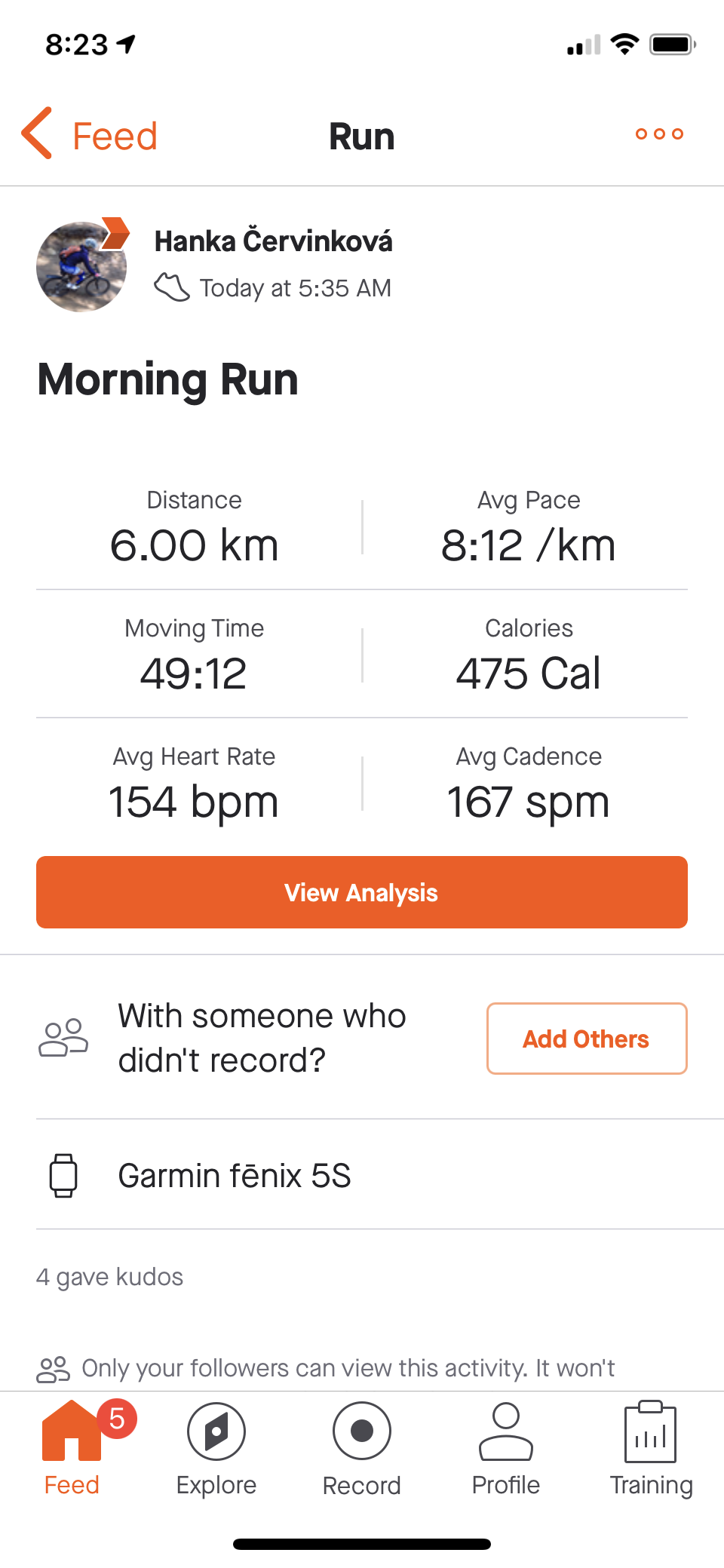The image size is (724, 1568).
Task: Open the three-dot overflow menu
Action: click(659, 134)
